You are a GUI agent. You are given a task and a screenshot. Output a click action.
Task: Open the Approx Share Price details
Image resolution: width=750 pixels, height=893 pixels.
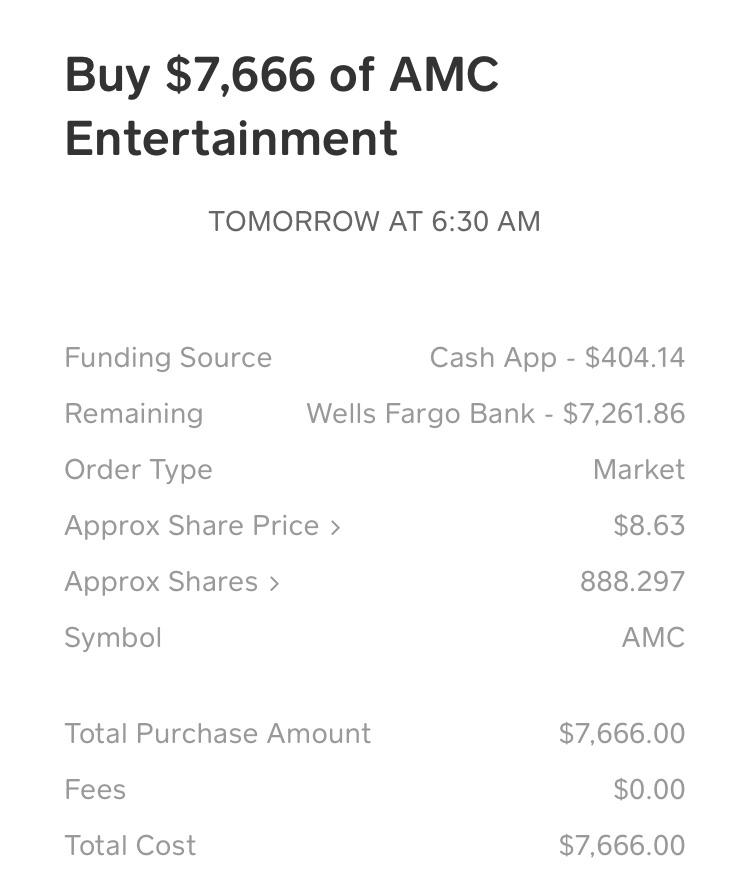202,526
